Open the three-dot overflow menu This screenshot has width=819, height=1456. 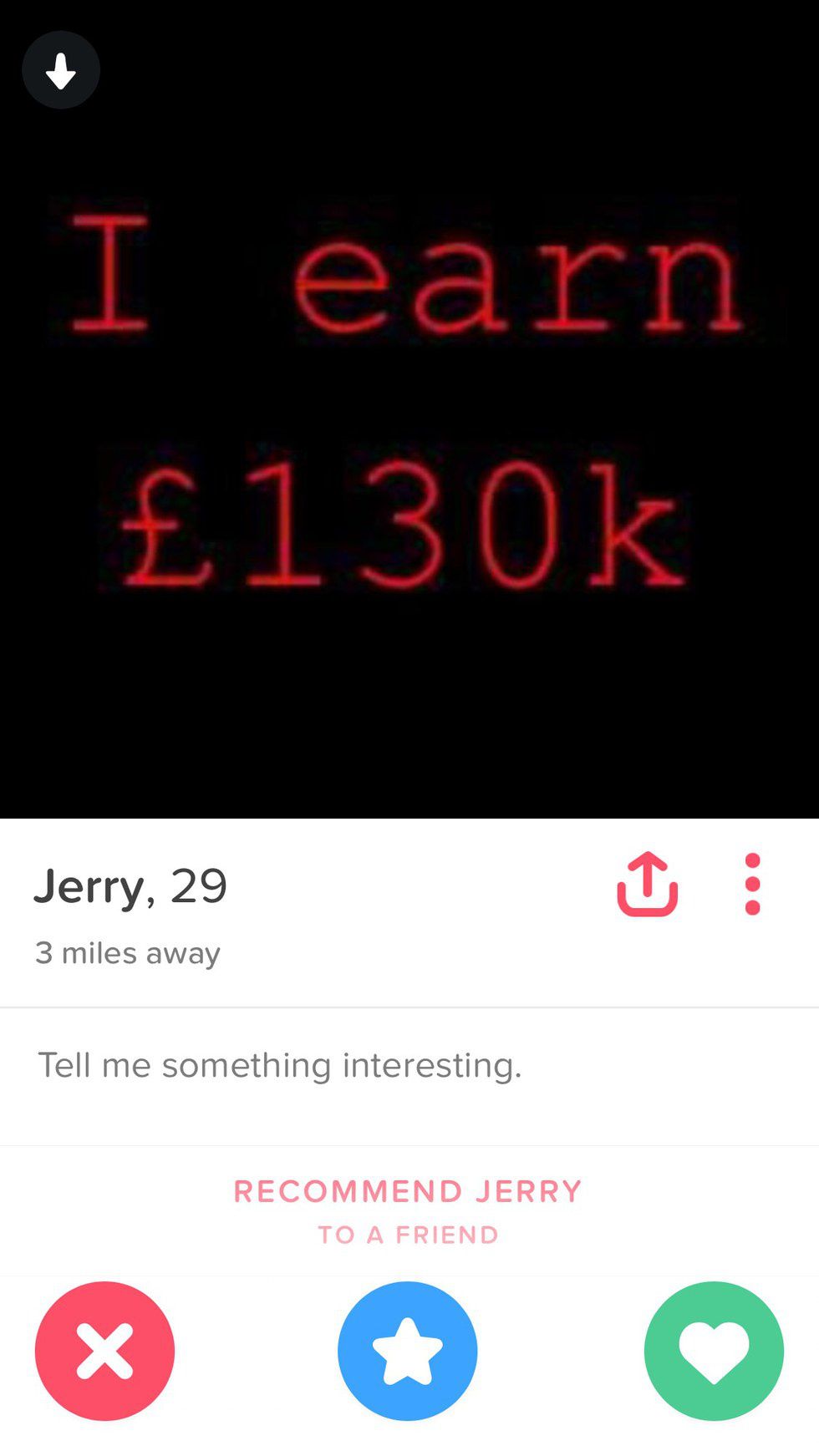tap(752, 884)
